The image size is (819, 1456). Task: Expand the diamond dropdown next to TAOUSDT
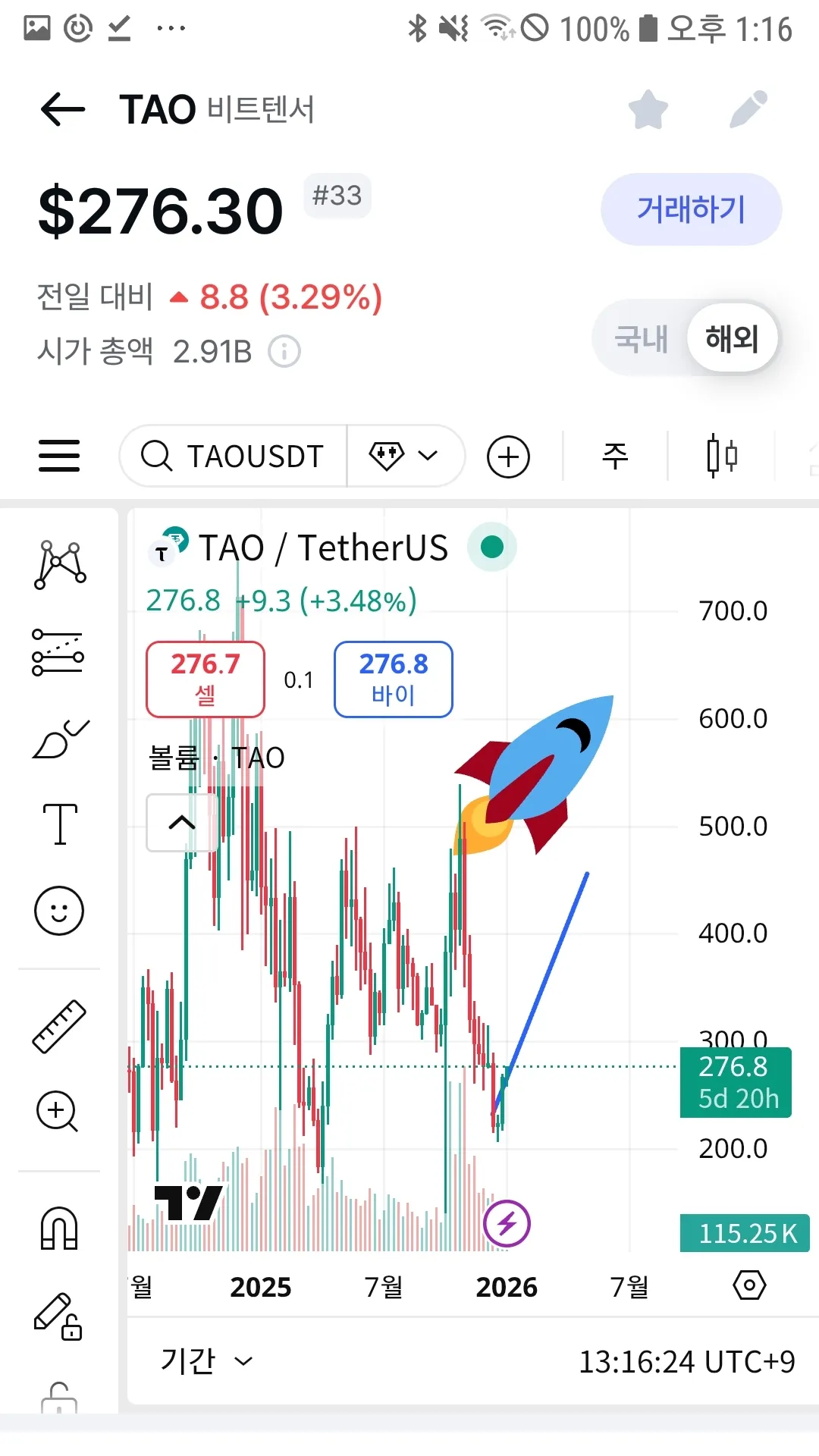click(404, 456)
